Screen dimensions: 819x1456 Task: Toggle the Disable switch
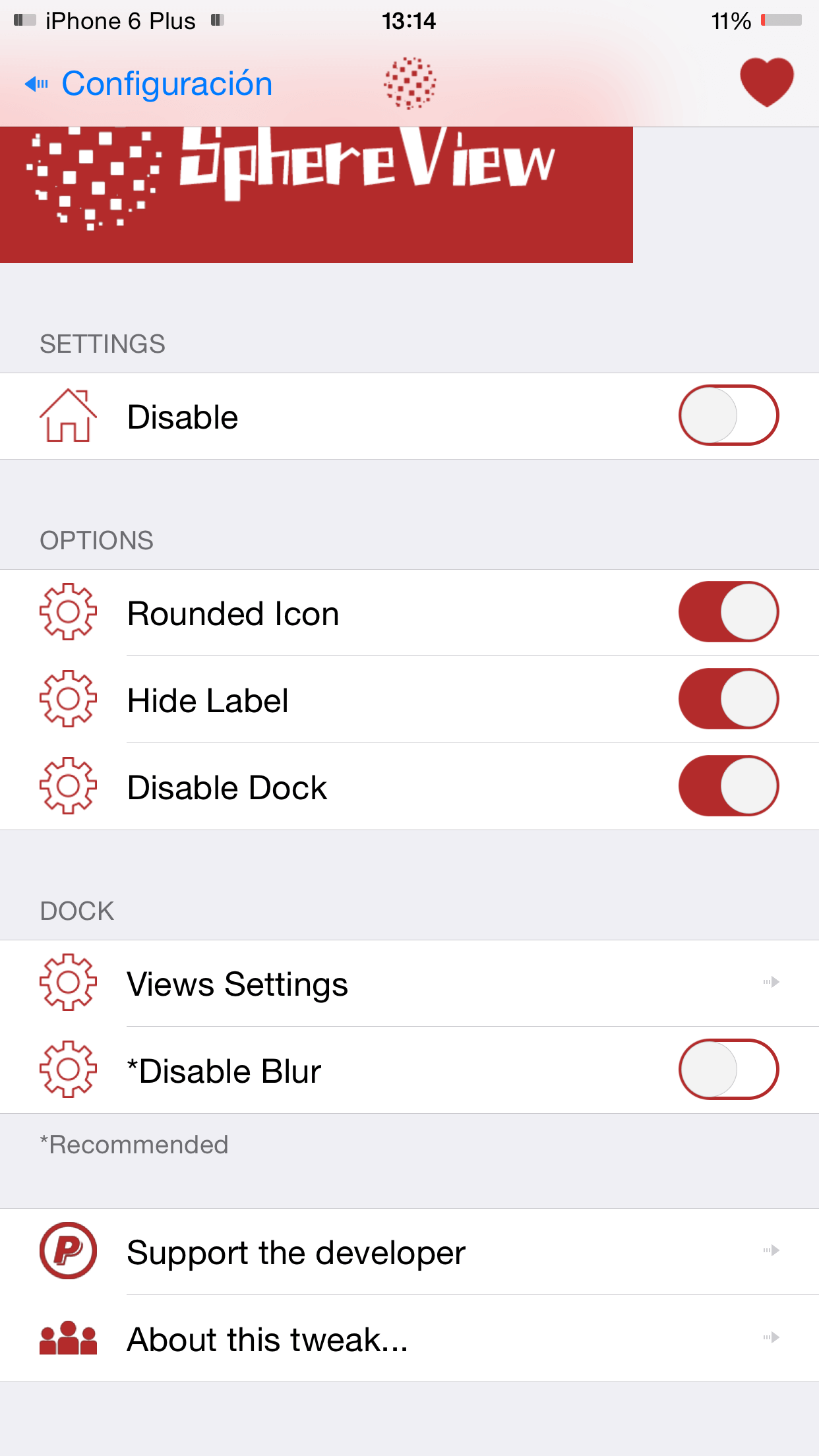point(729,415)
